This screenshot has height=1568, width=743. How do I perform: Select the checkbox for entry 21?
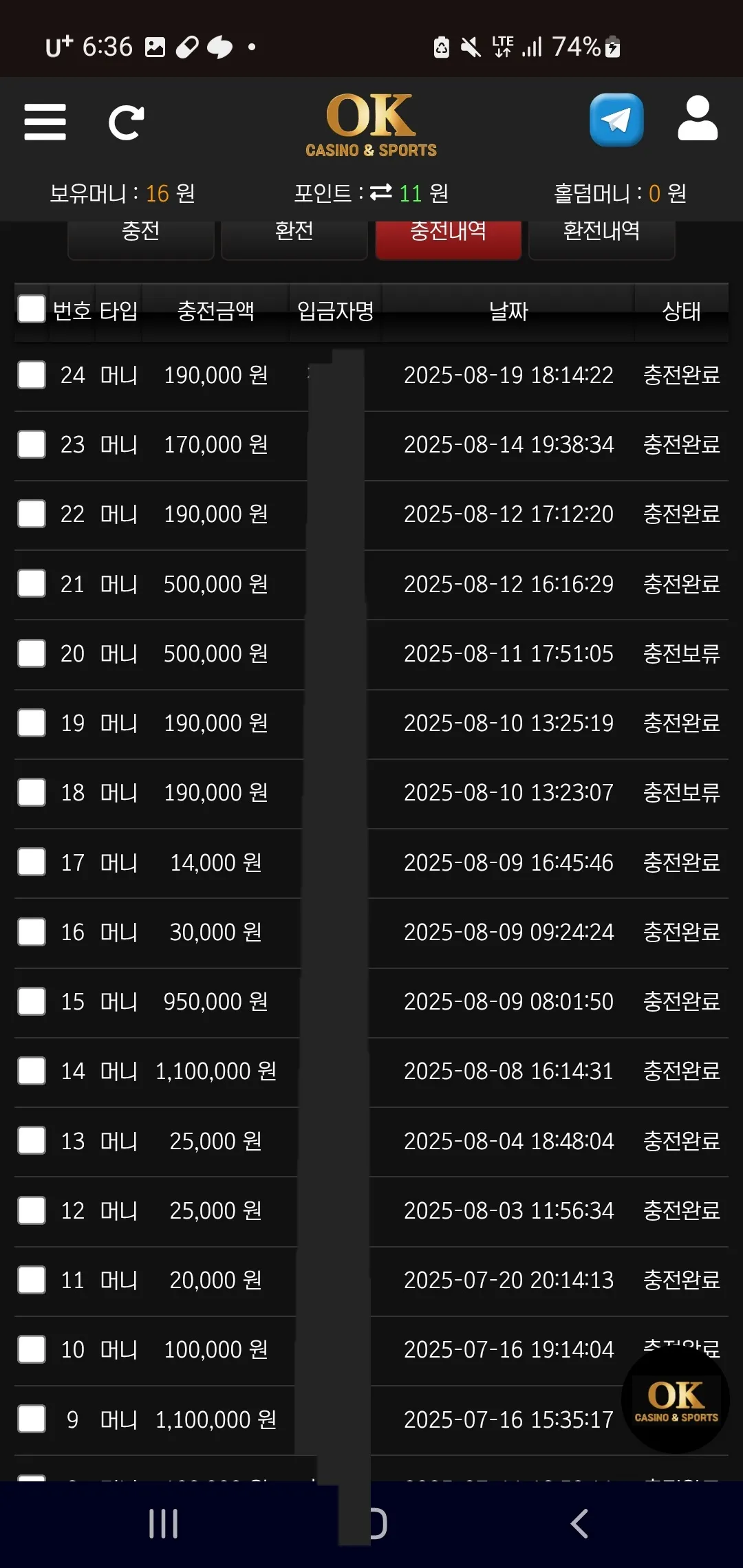[32, 583]
